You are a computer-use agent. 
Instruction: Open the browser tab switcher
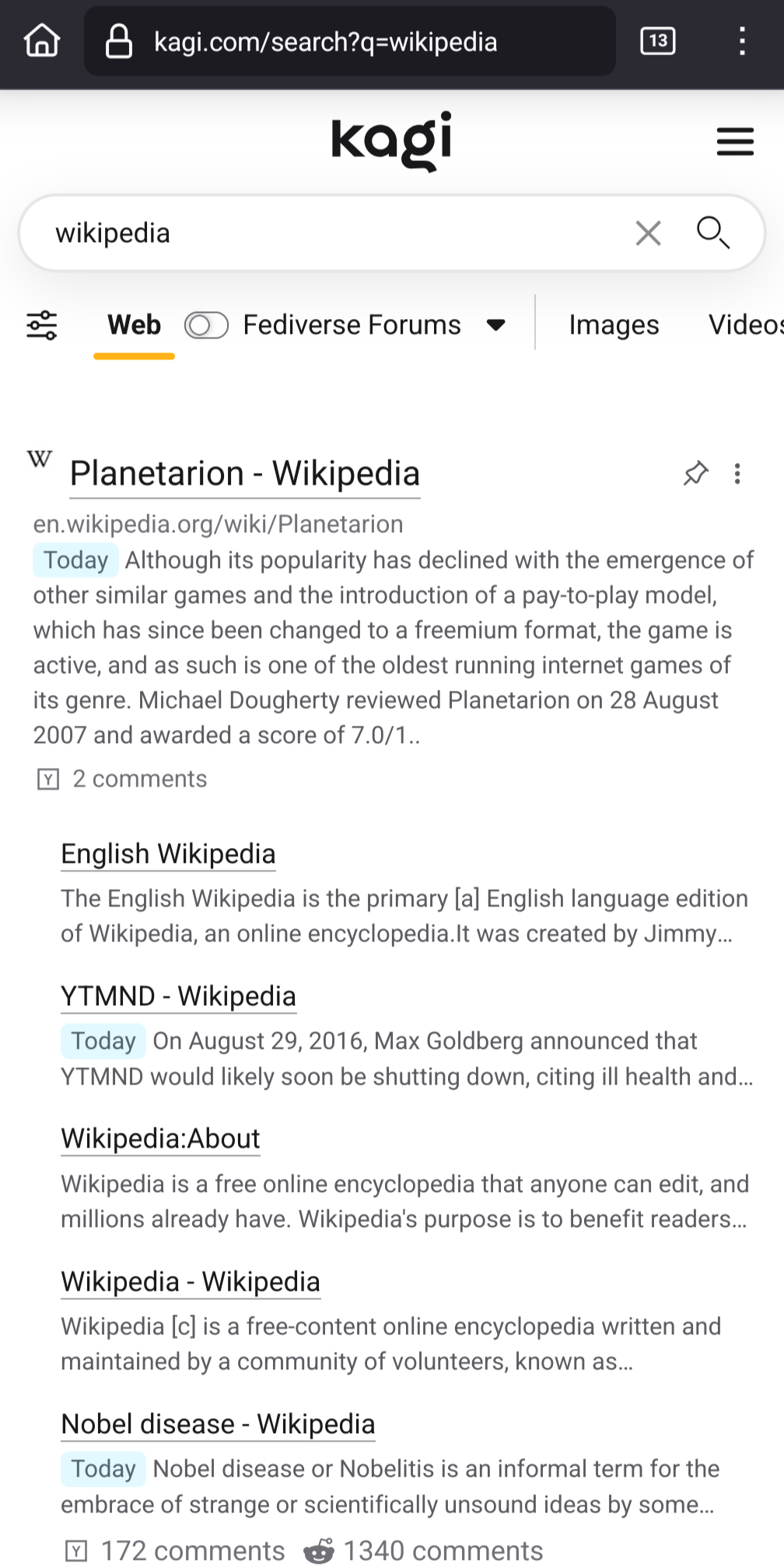657,40
